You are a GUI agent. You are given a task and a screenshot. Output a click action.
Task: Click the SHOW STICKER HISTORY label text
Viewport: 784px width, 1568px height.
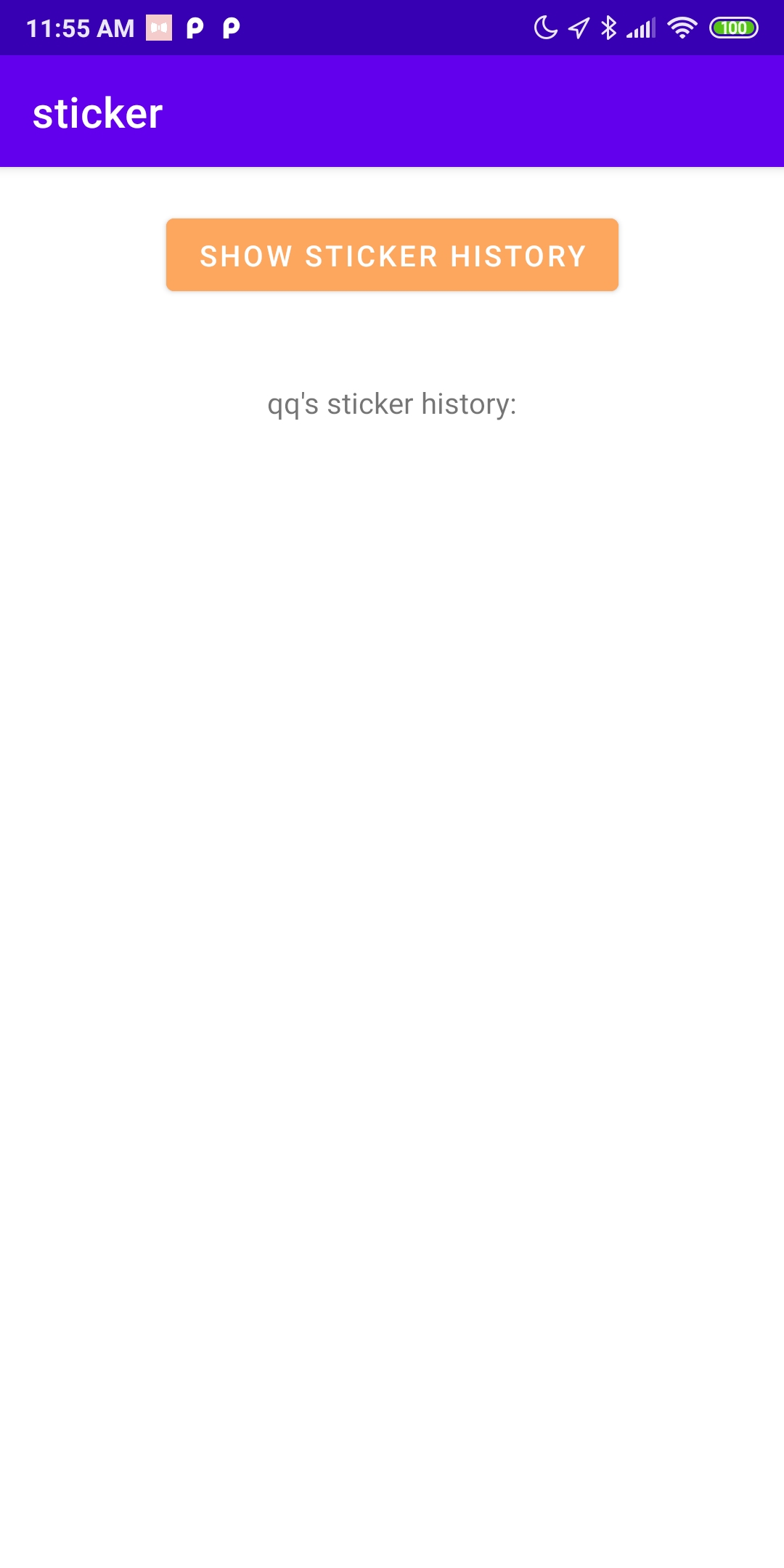coord(392,256)
